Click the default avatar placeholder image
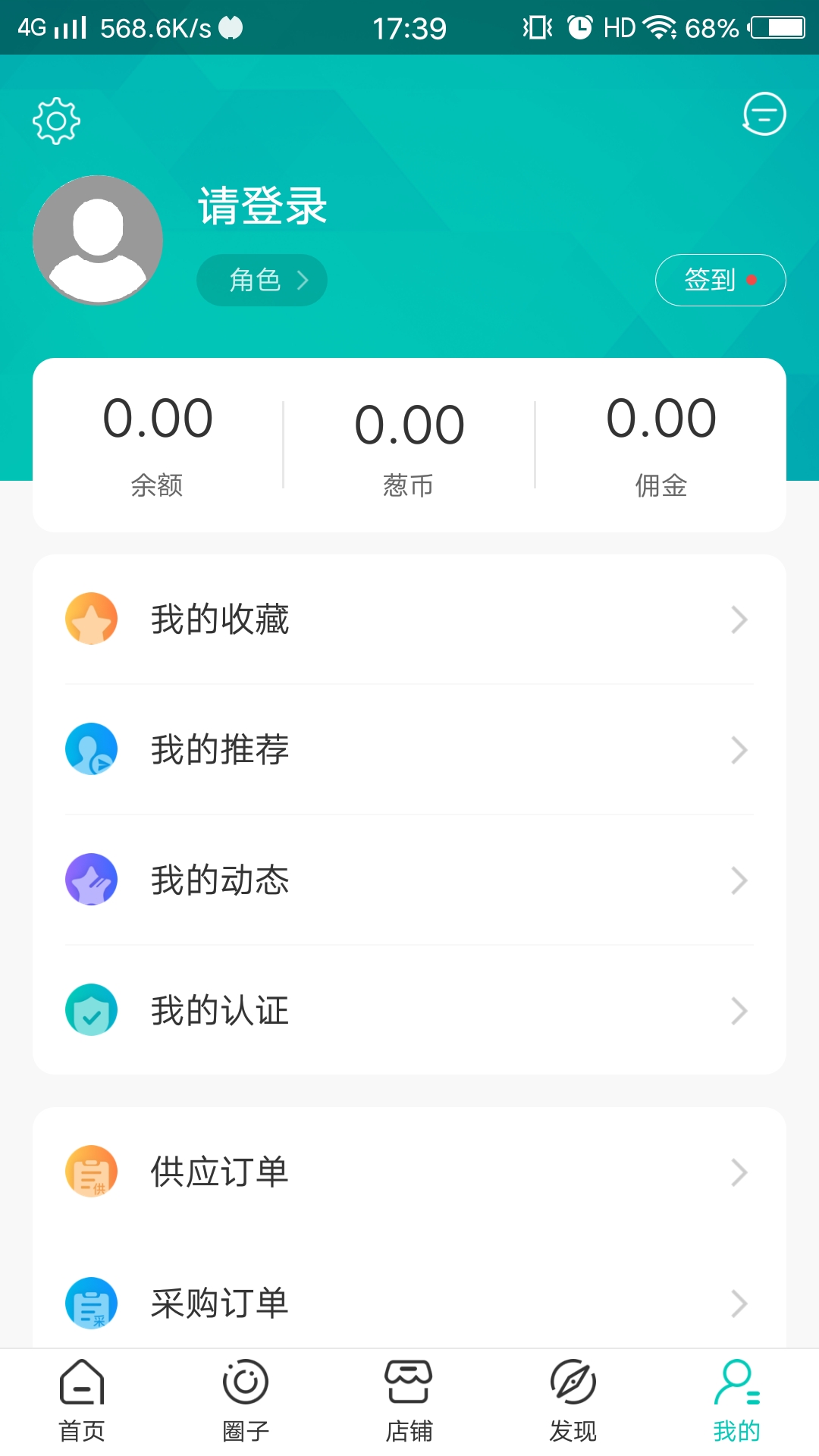 pyautogui.click(x=98, y=239)
